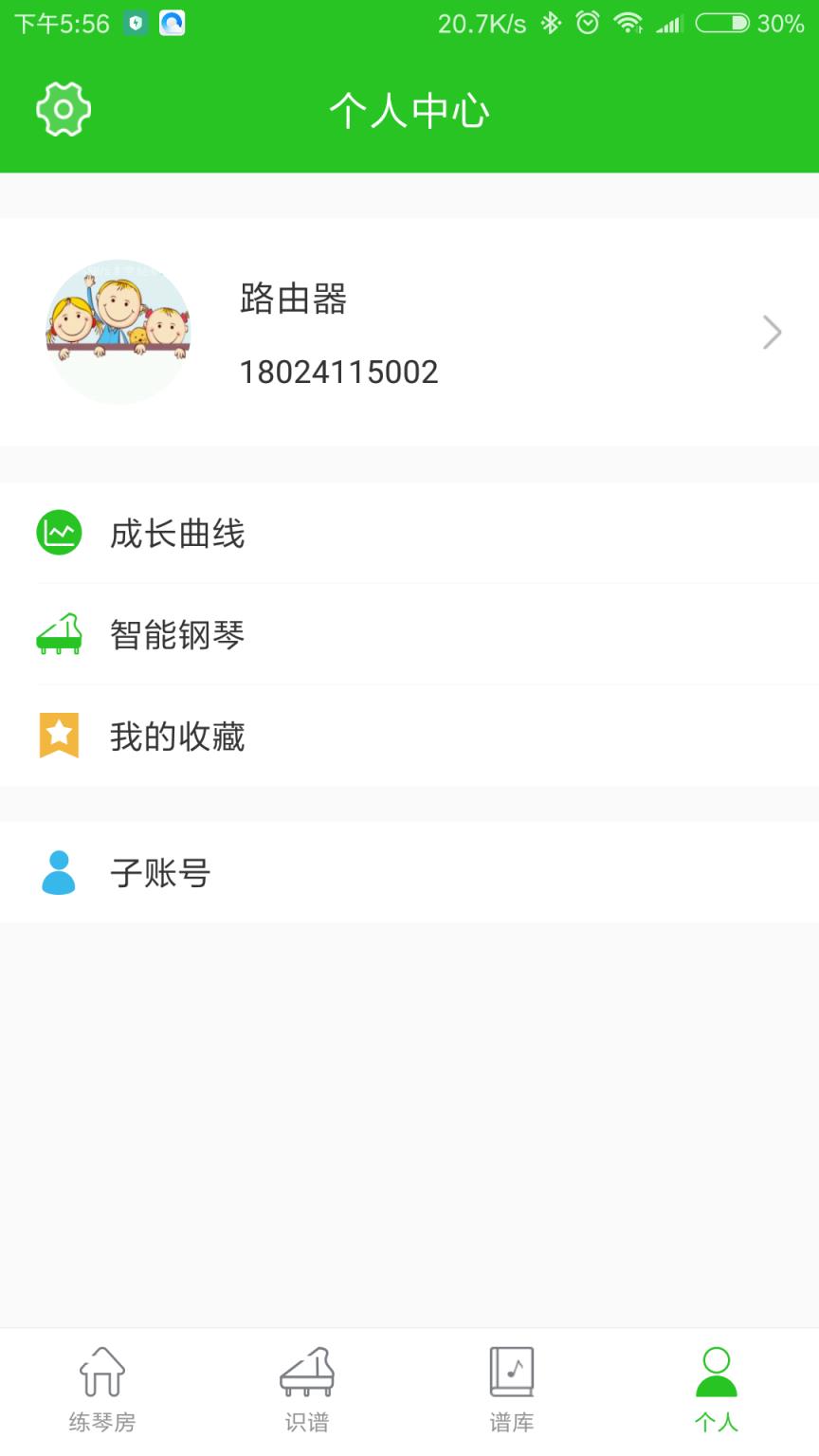Select the growth curve chart icon
The image size is (819, 1456).
(x=58, y=533)
